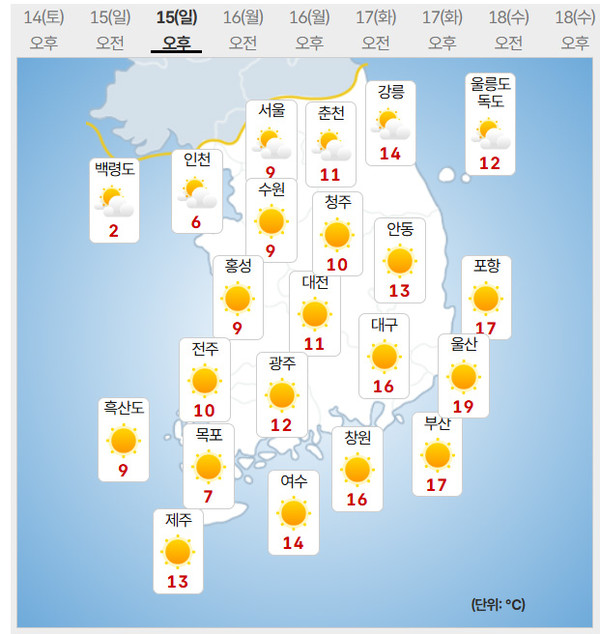The height and width of the screenshot is (634, 600).
Task: View 광주 weather details
Action: 282,394
